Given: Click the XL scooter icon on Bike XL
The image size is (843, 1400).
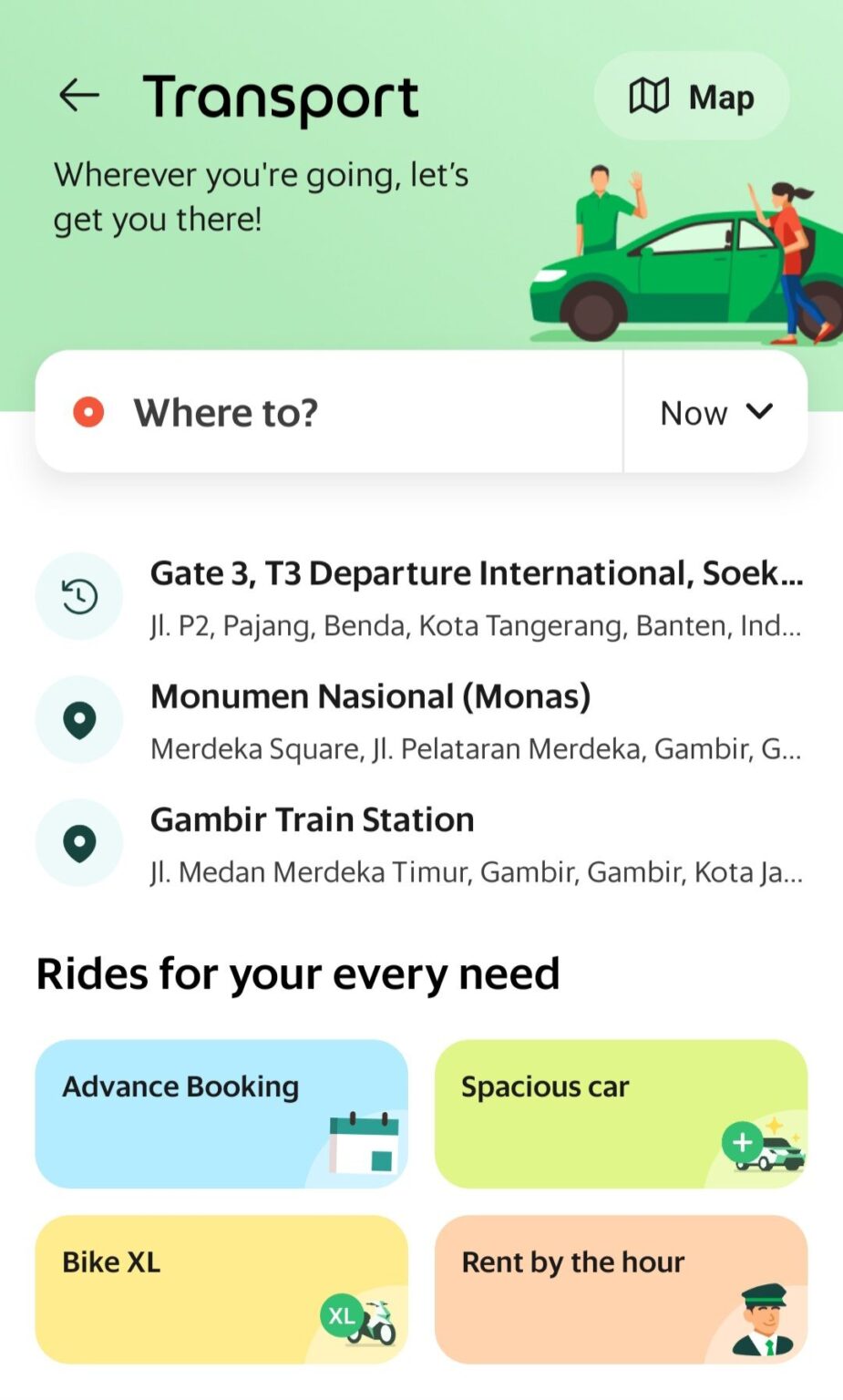Looking at the screenshot, I should pos(358,1319).
